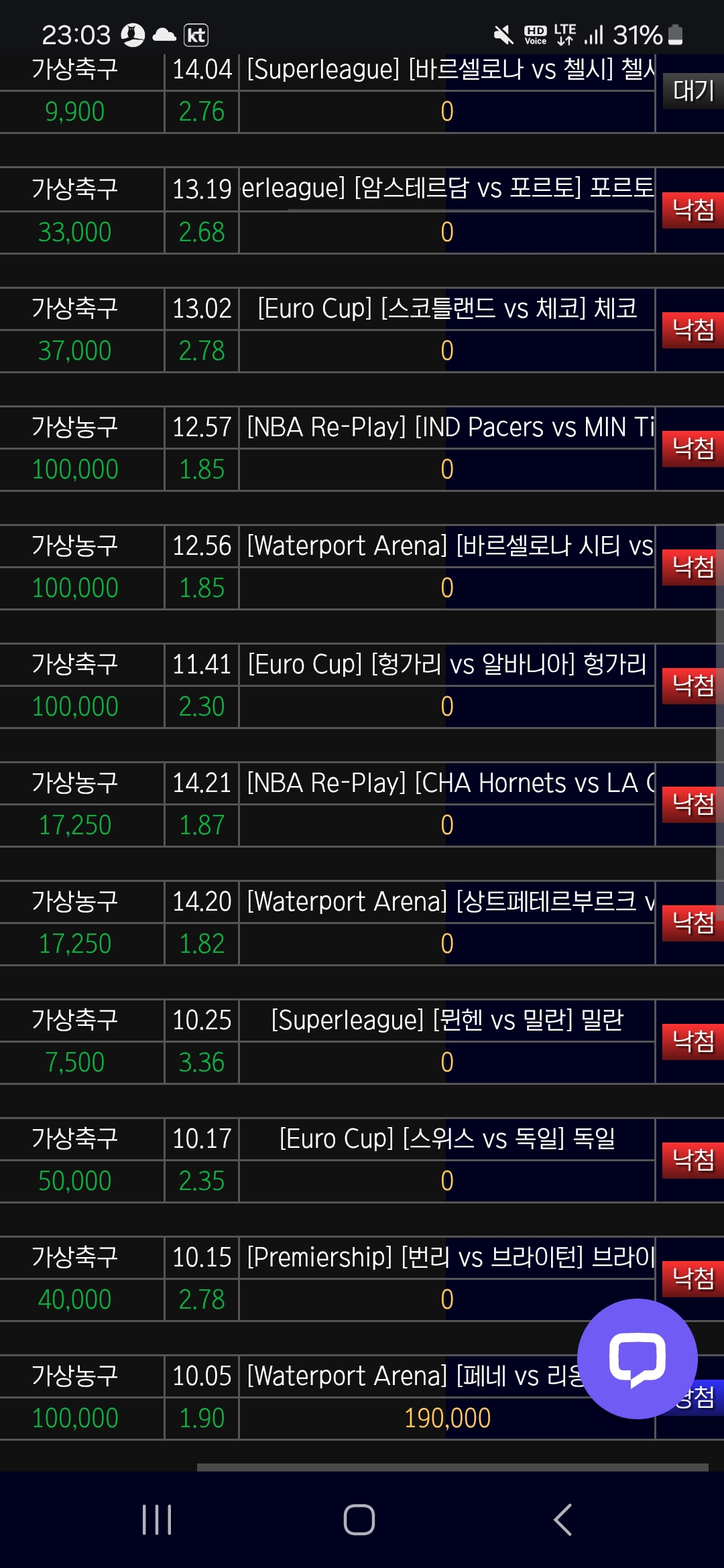Screen dimensions: 724x1568
Task: Tap 낙첨 status on Amsterdam vs Porto bet
Action: coord(692,210)
